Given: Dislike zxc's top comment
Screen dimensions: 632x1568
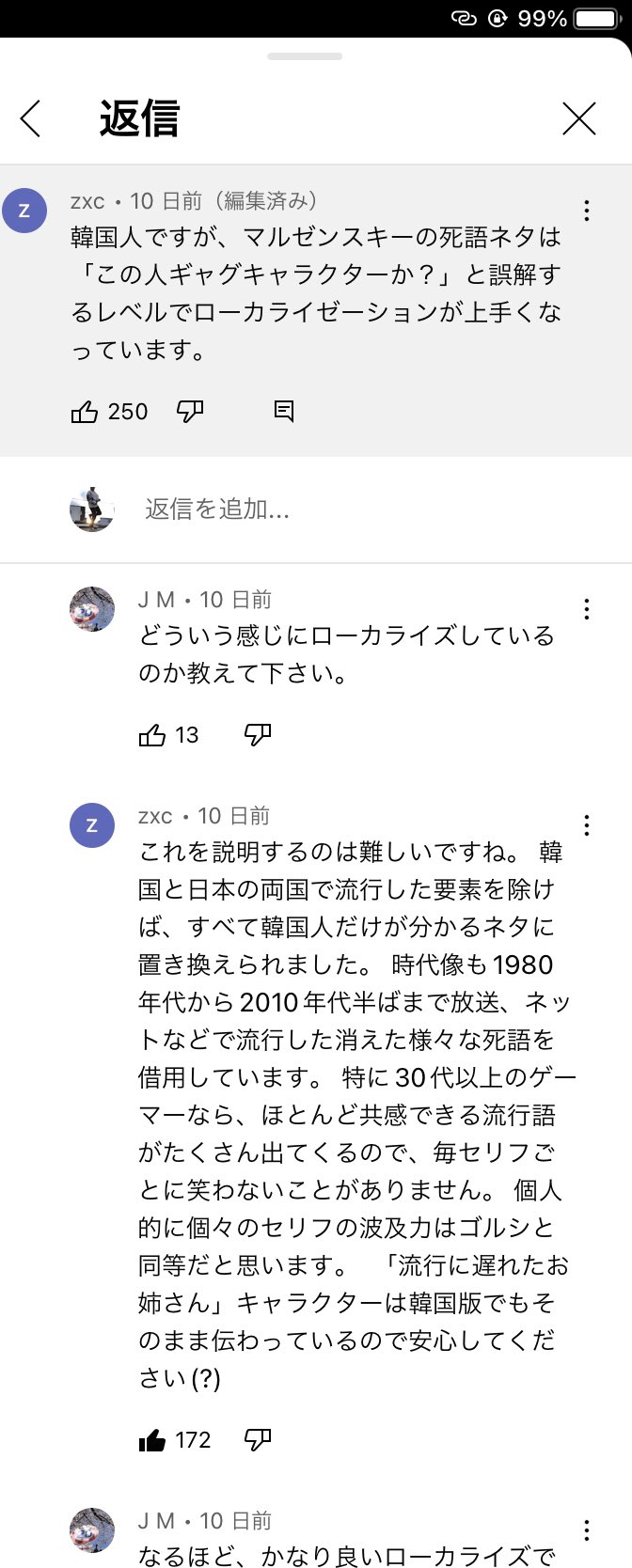Looking at the screenshot, I should (190, 411).
